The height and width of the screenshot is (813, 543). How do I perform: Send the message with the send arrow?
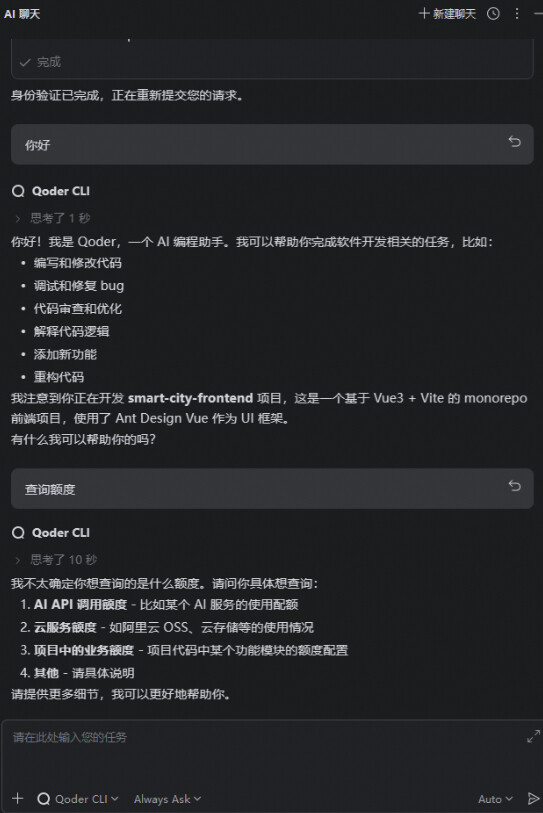pyautogui.click(x=533, y=799)
